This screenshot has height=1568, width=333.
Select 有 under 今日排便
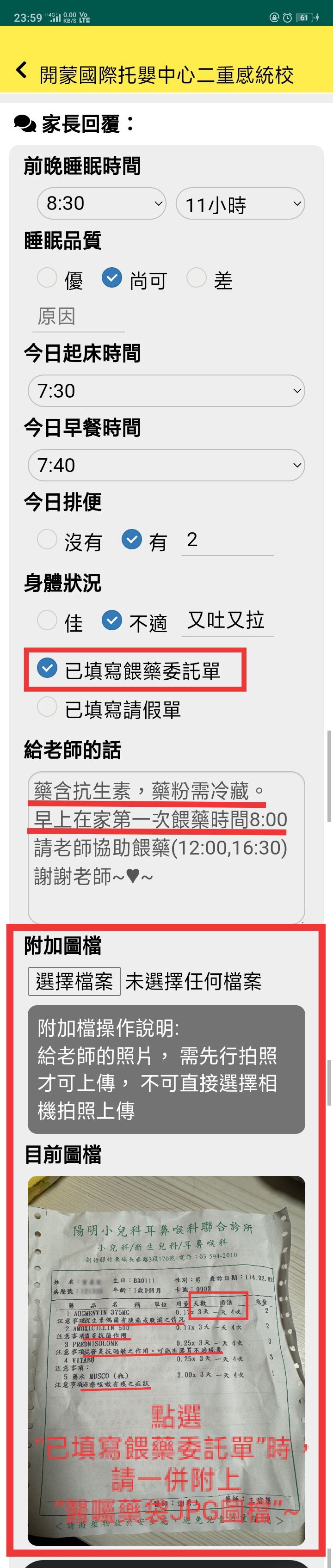coord(131,539)
